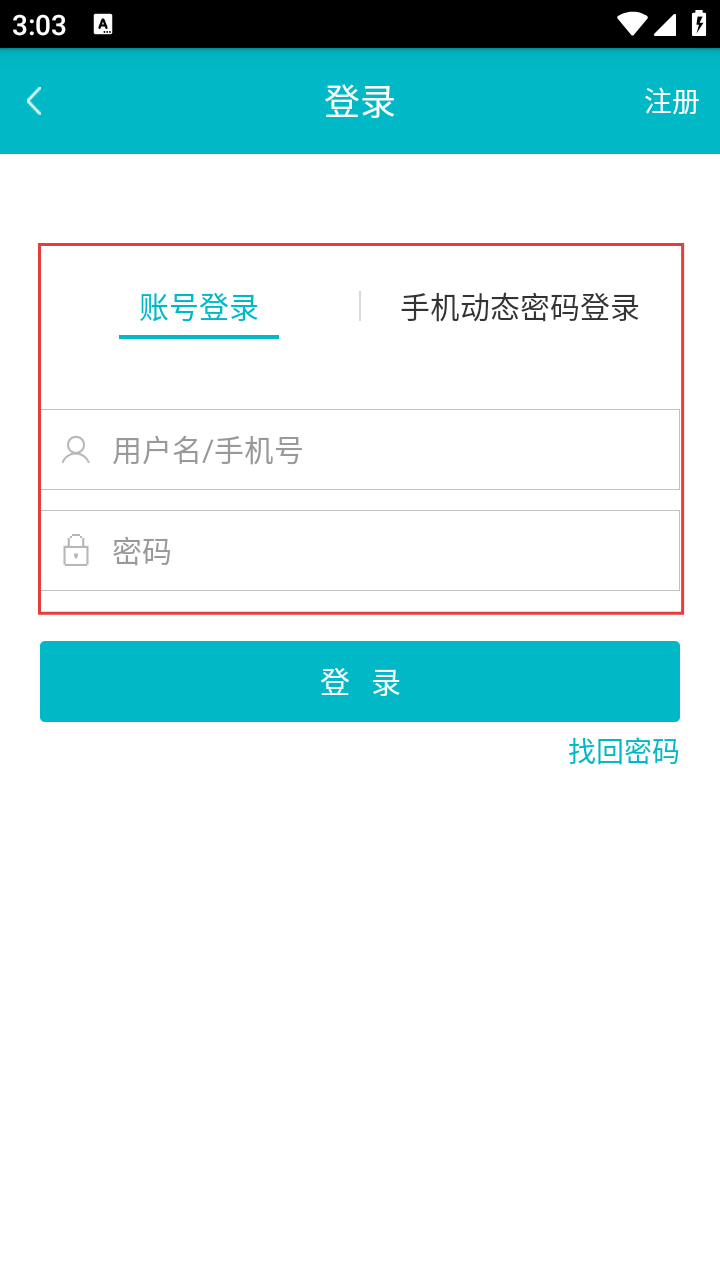Image resolution: width=720 pixels, height=1280 pixels.
Task: Switch to 手机动态密码登录 tab
Action: click(520, 308)
